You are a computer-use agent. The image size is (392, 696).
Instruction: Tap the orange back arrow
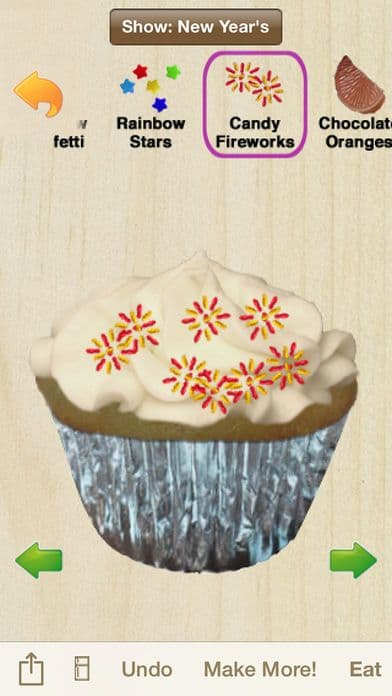39,94
